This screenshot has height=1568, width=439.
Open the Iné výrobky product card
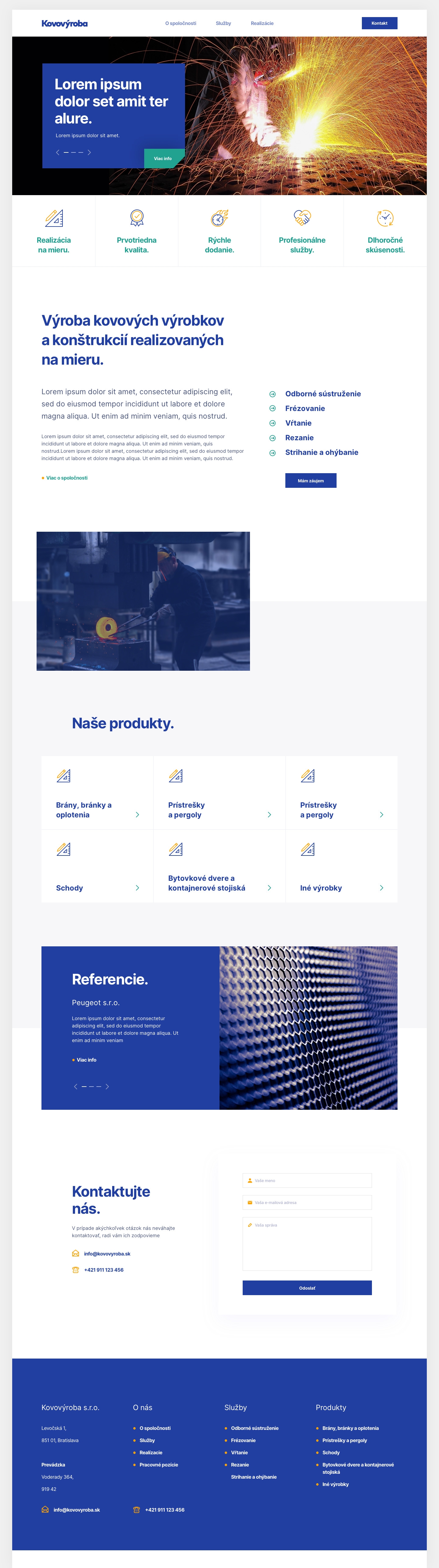341,866
